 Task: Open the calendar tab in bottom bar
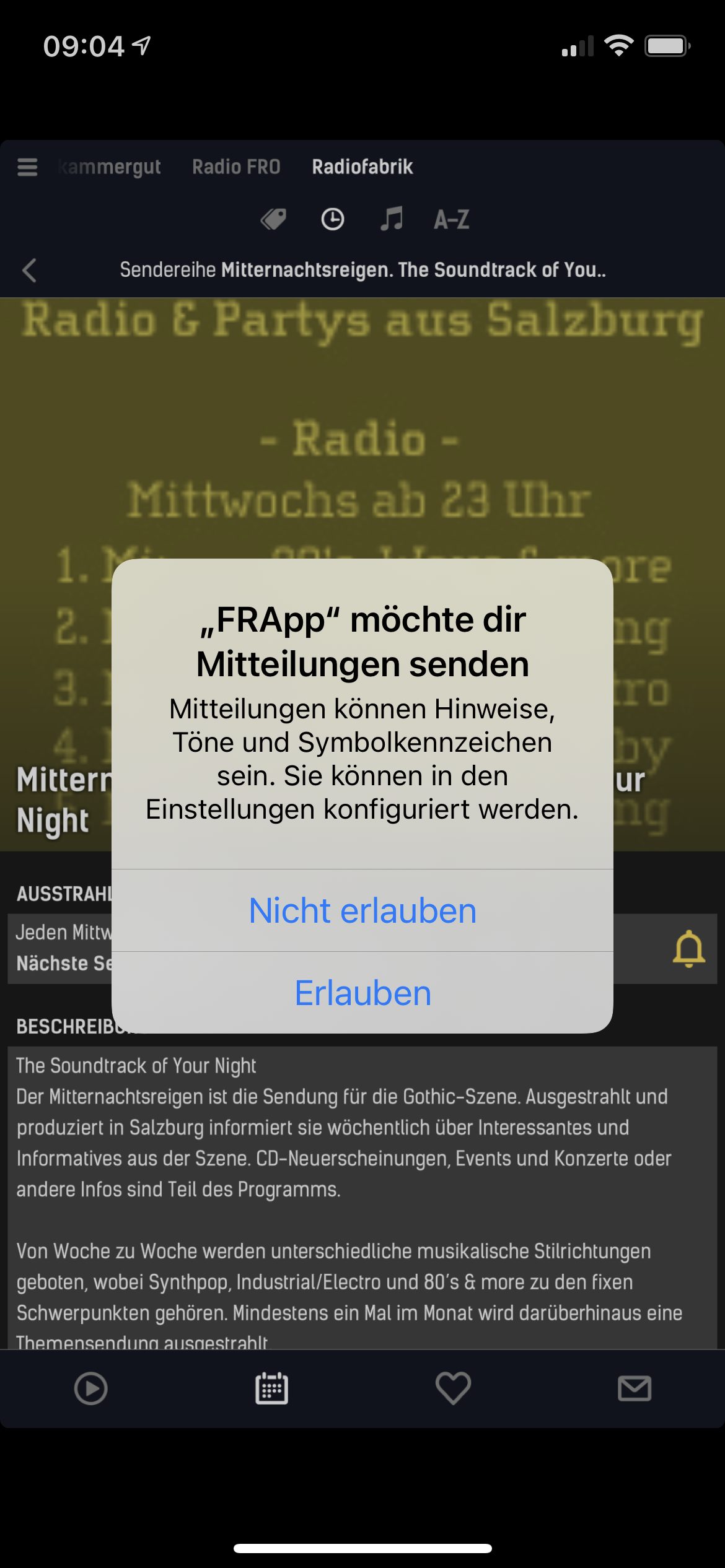coord(271,1388)
